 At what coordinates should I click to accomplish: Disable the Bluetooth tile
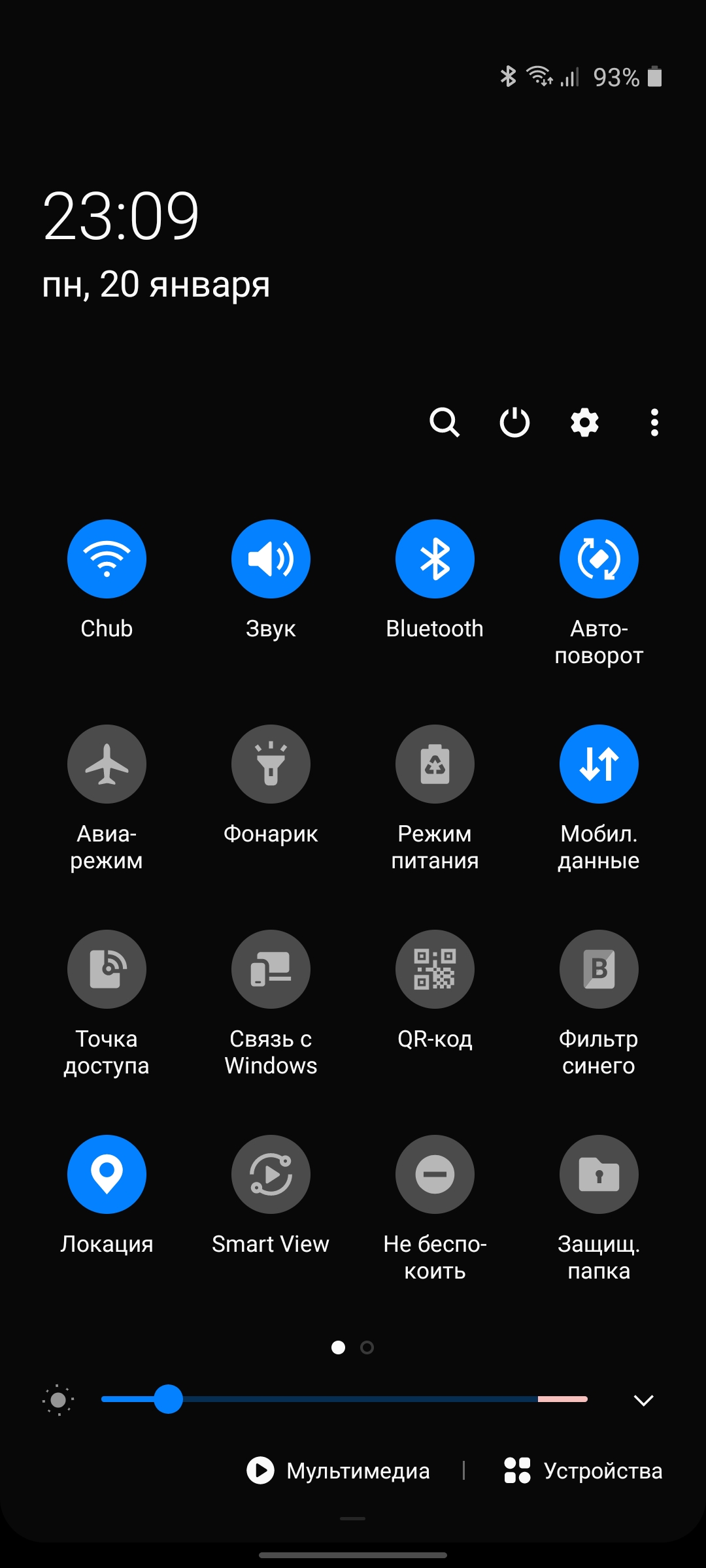(435, 559)
